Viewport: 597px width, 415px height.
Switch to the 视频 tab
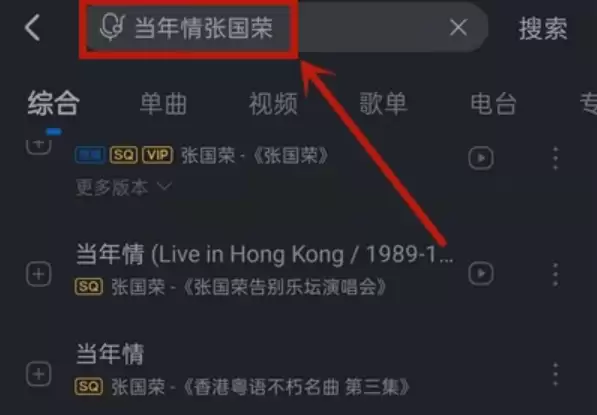click(x=273, y=104)
